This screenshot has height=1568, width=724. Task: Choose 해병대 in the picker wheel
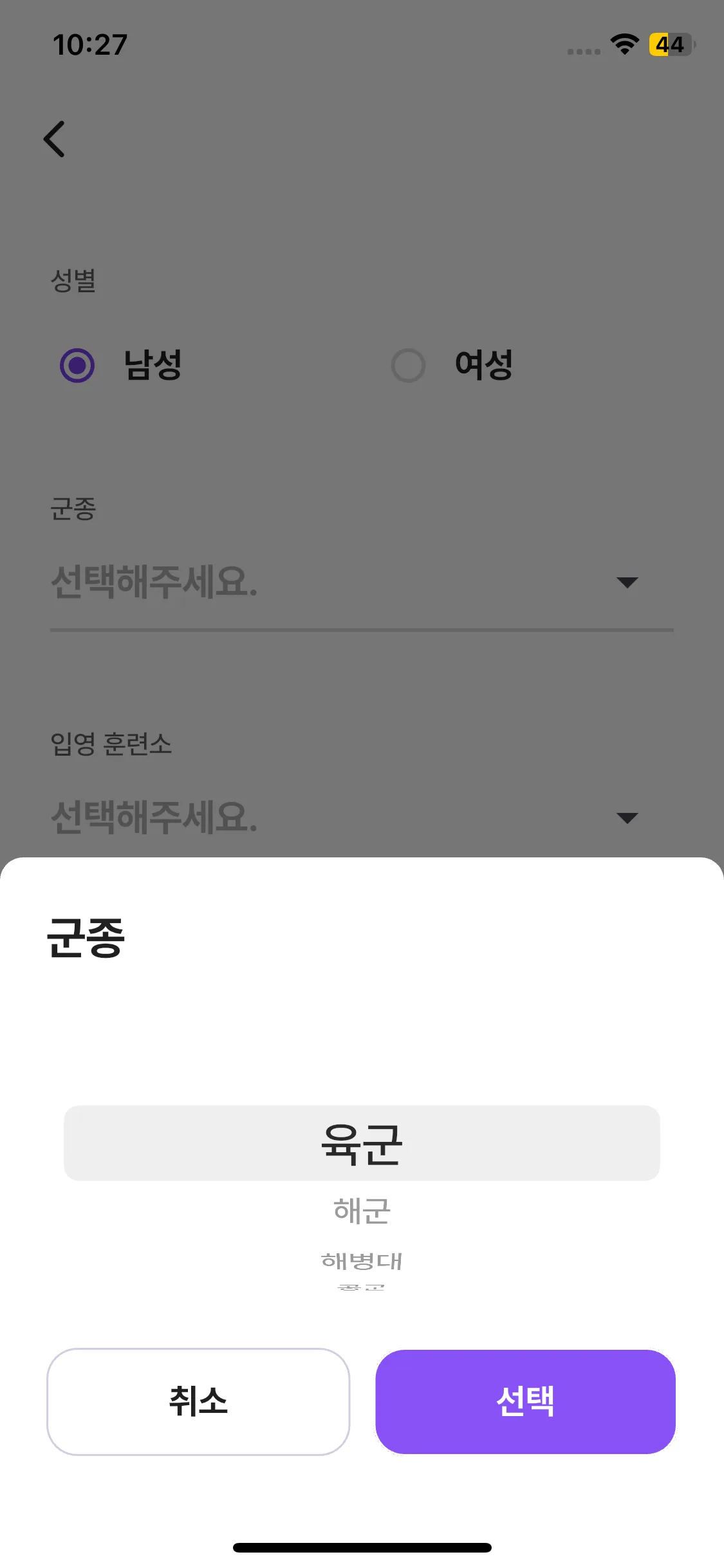click(x=362, y=1260)
